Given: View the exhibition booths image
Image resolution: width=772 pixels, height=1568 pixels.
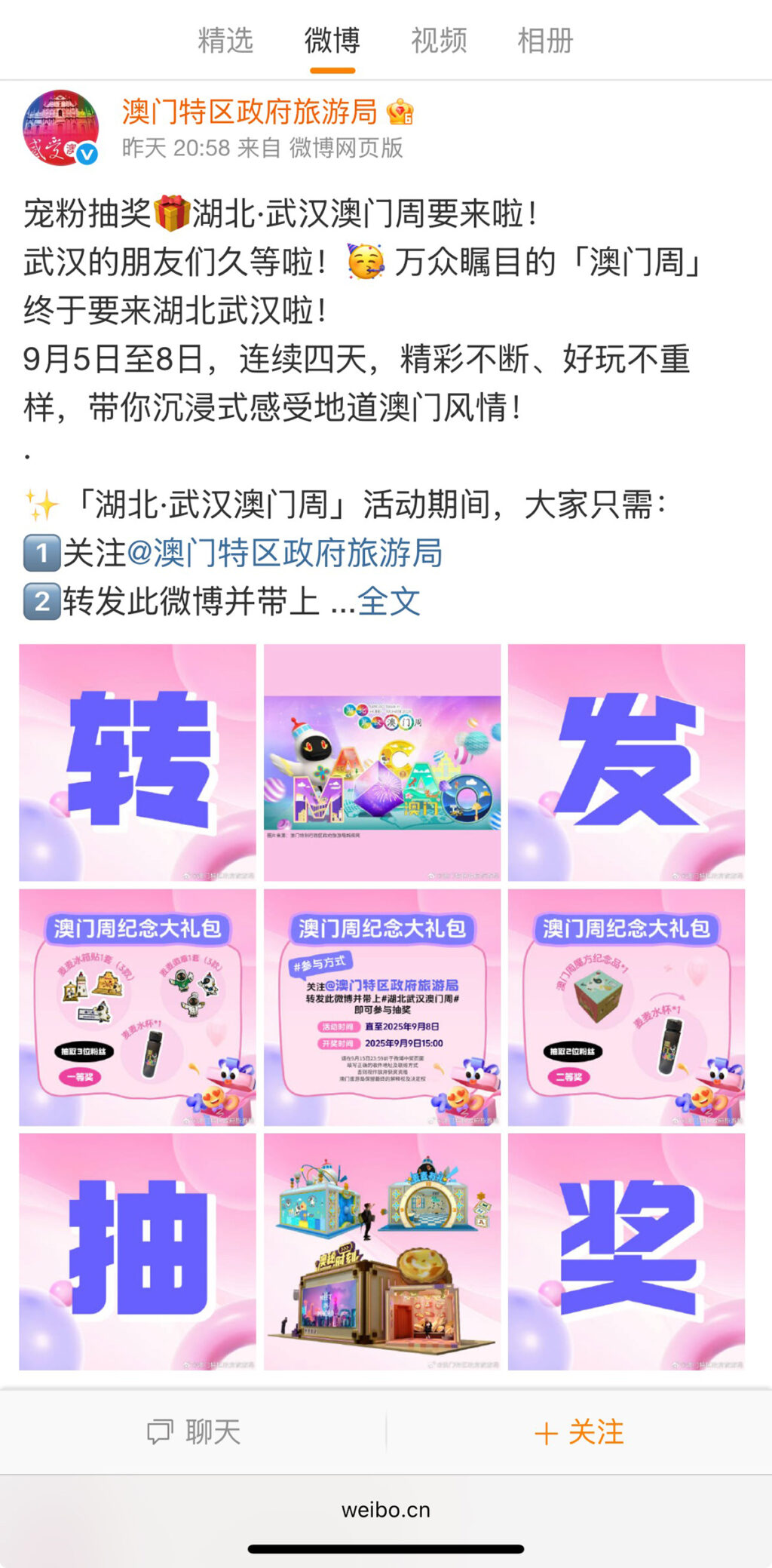Looking at the screenshot, I should 382,1251.
